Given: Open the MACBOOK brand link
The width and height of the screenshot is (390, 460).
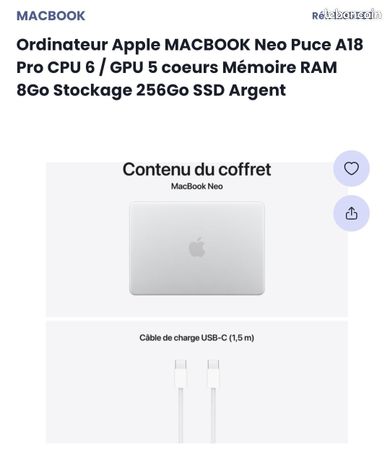Looking at the screenshot, I should (51, 16).
